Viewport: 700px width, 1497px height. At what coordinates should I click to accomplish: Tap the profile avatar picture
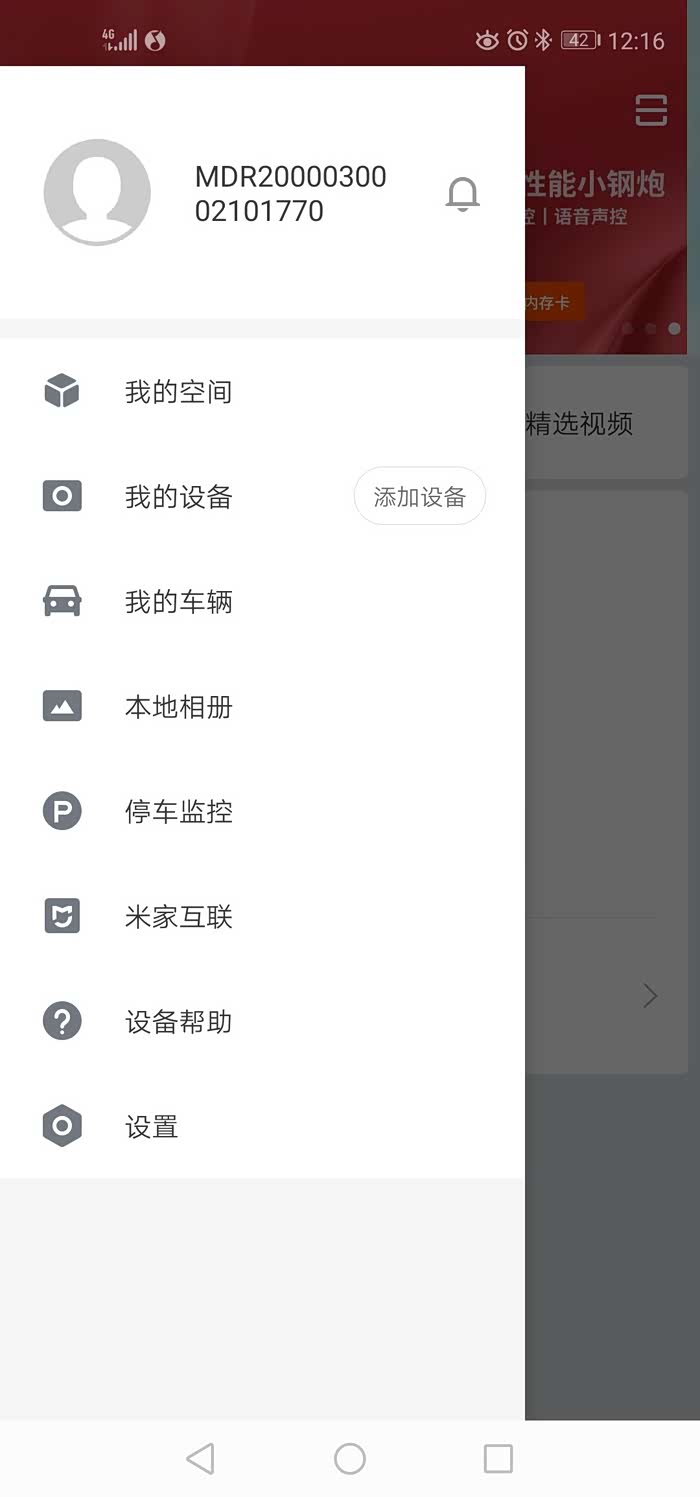click(97, 192)
